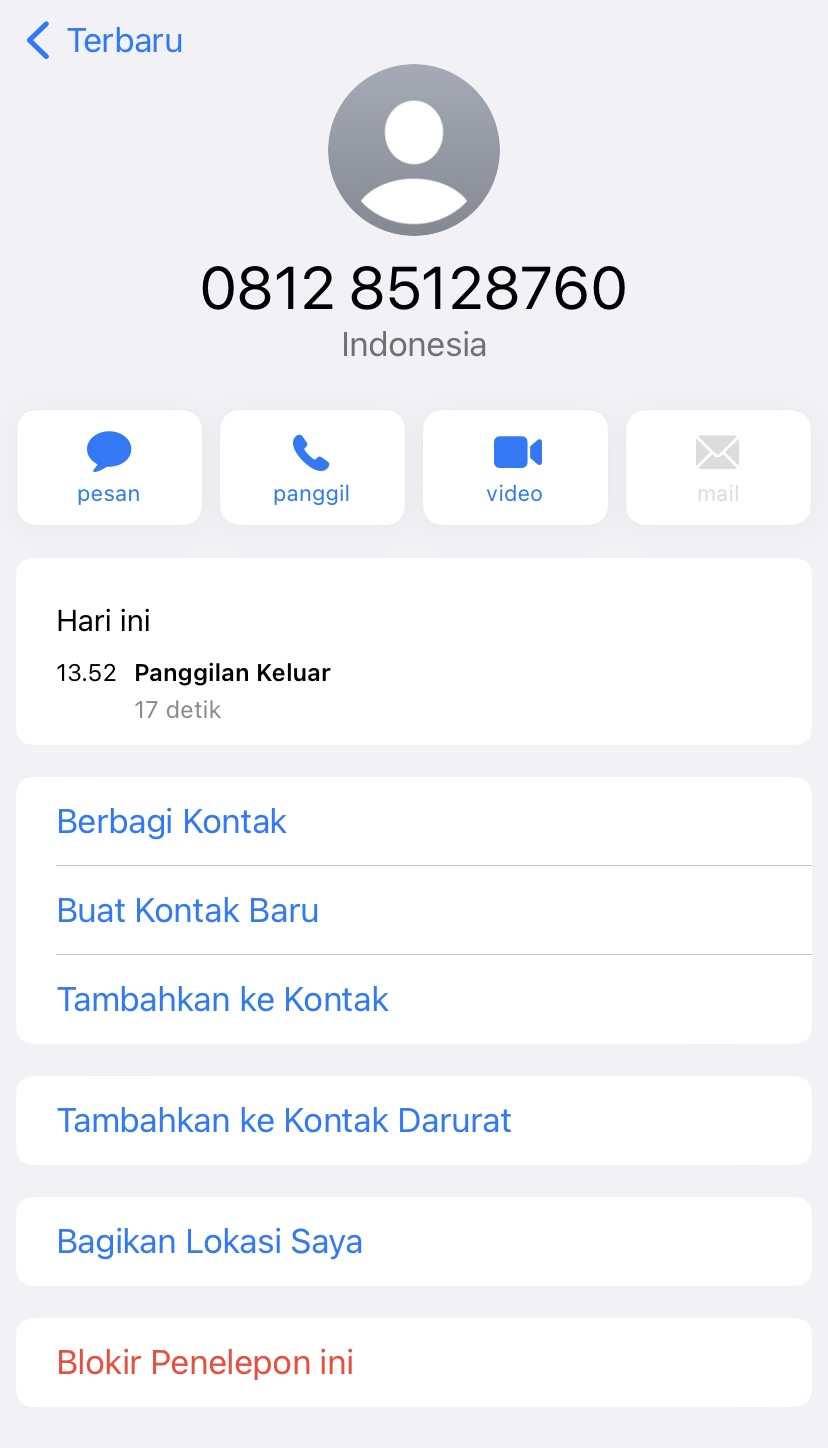The height and width of the screenshot is (1448, 828).
Task: Tap the panggil (call) icon
Action: pyautogui.click(x=311, y=467)
